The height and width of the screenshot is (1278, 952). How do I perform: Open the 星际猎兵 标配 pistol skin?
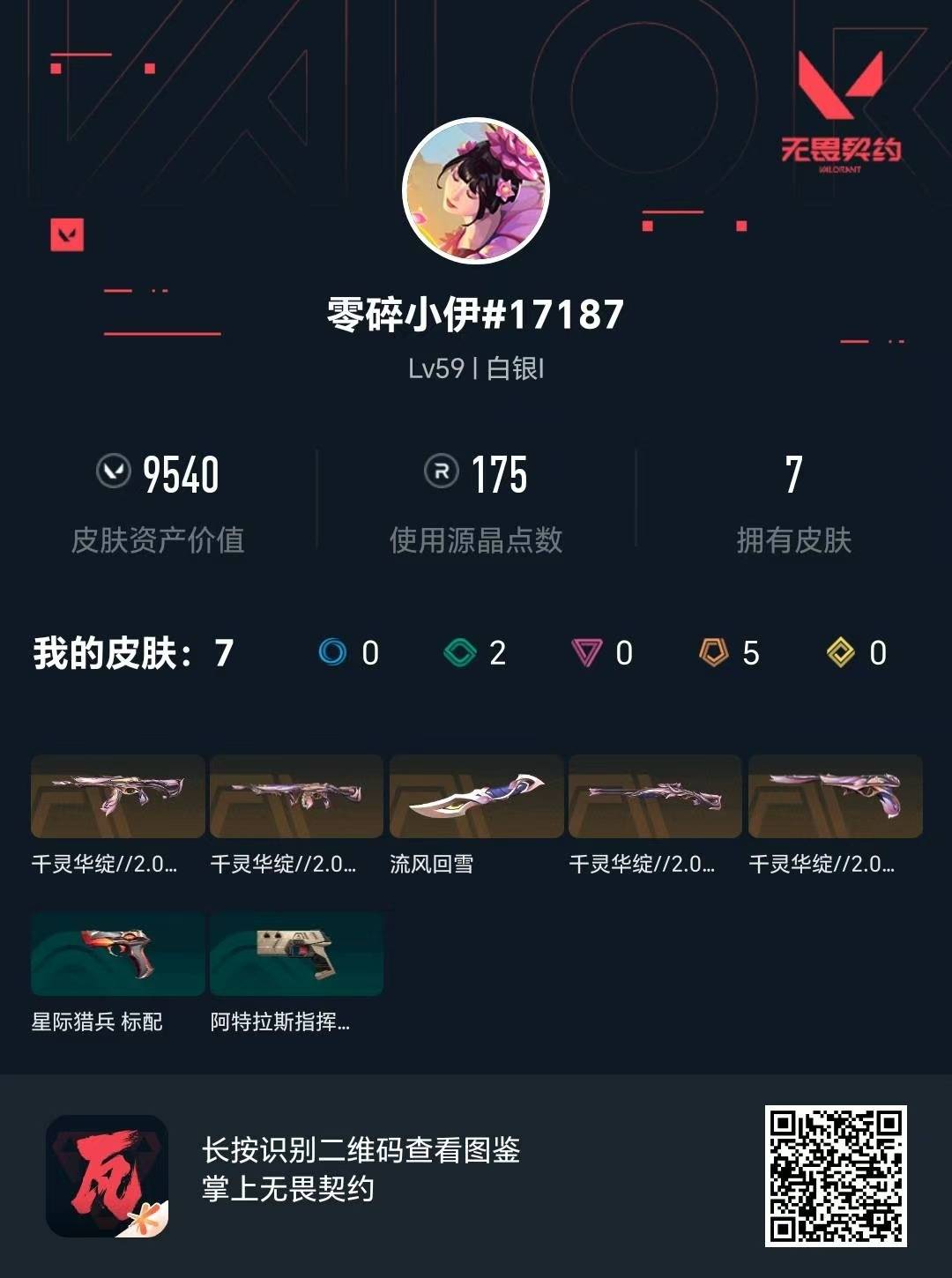coord(119,954)
